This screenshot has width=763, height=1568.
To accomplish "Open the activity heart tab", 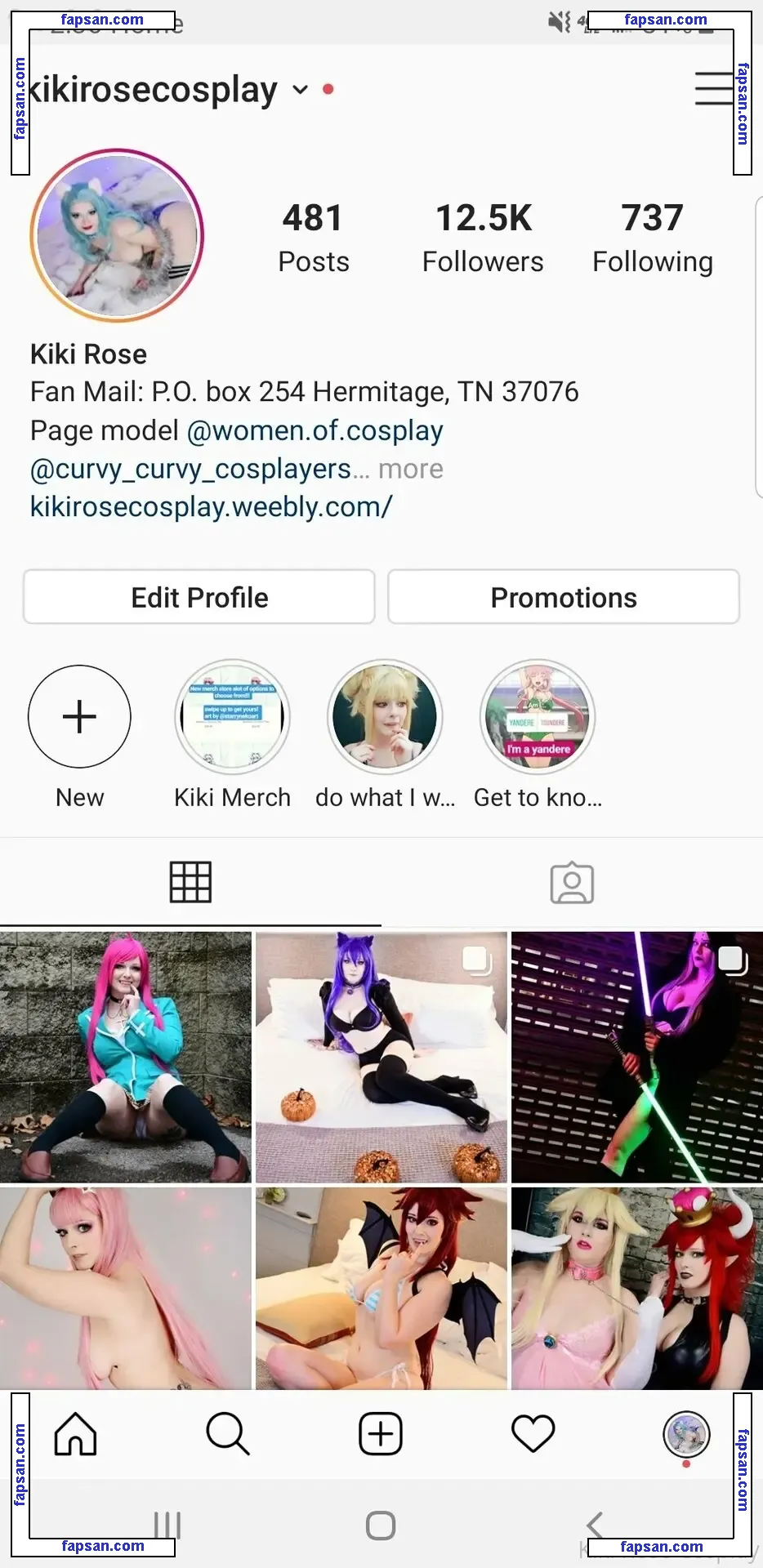I will click(x=533, y=1434).
